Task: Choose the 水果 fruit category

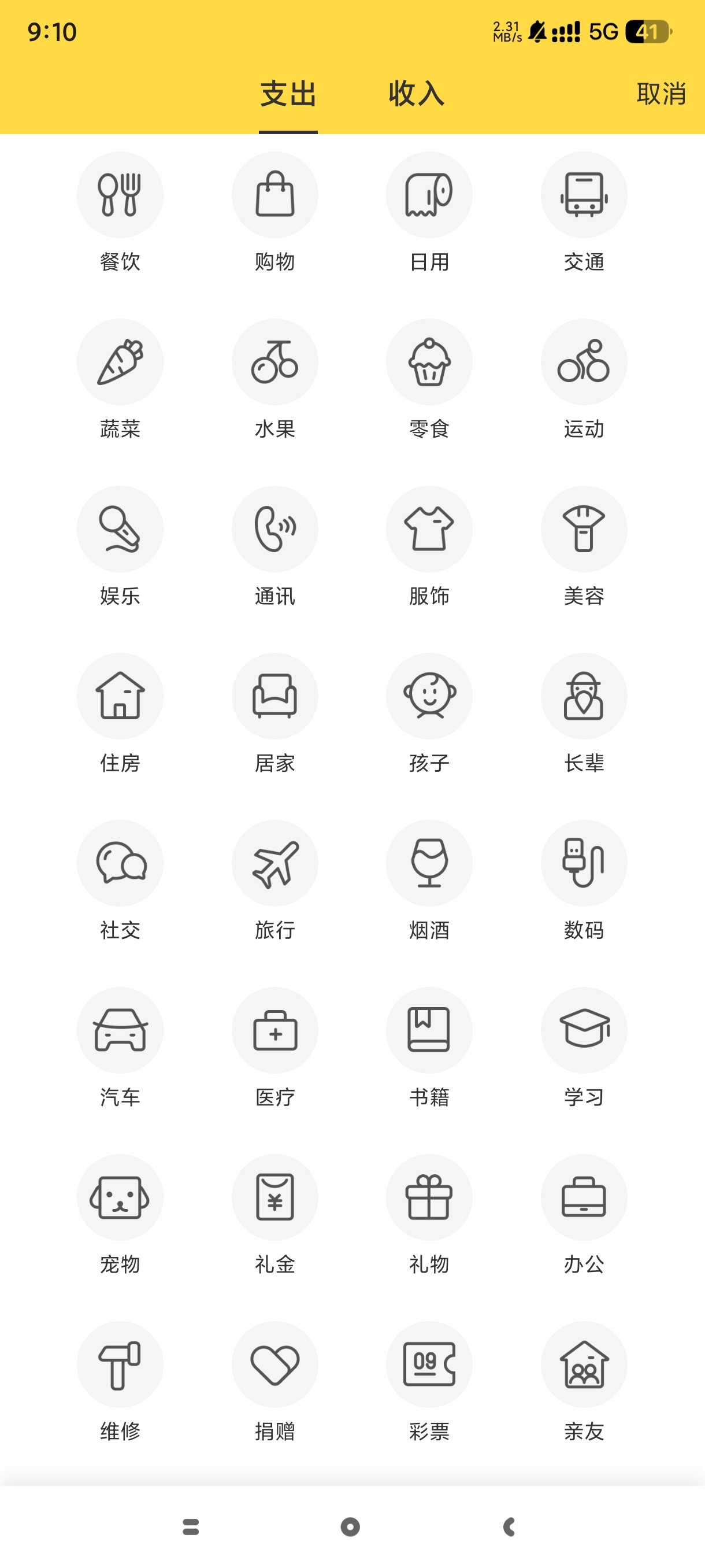Action: point(275,361)
